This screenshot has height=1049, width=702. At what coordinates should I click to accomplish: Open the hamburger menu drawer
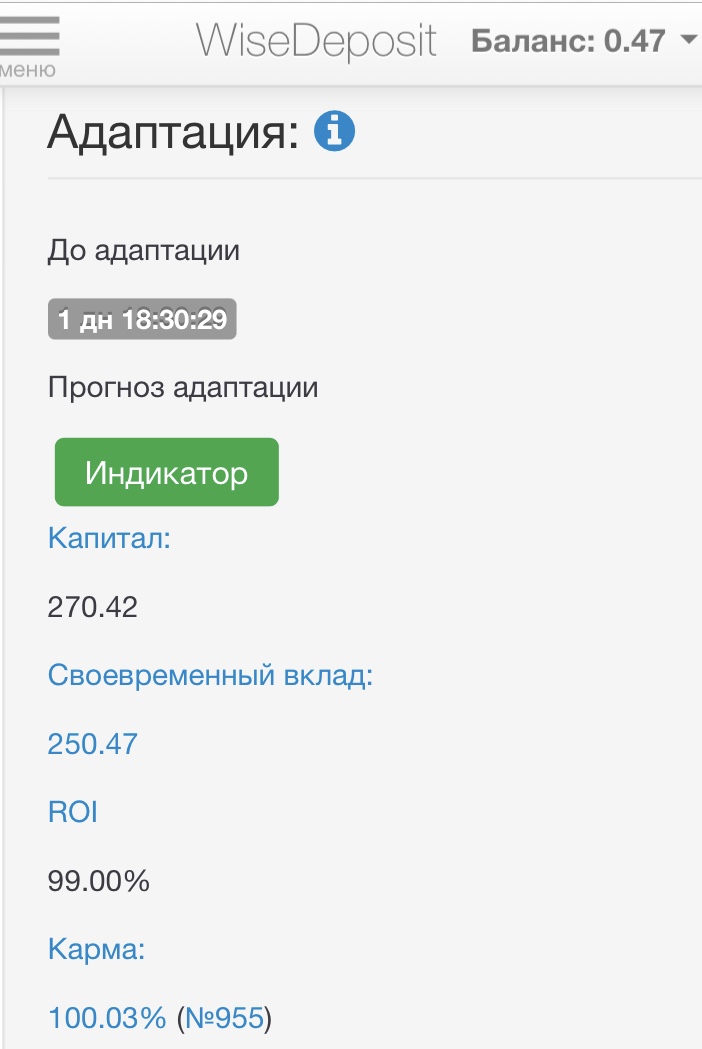(x=28, y=43)
